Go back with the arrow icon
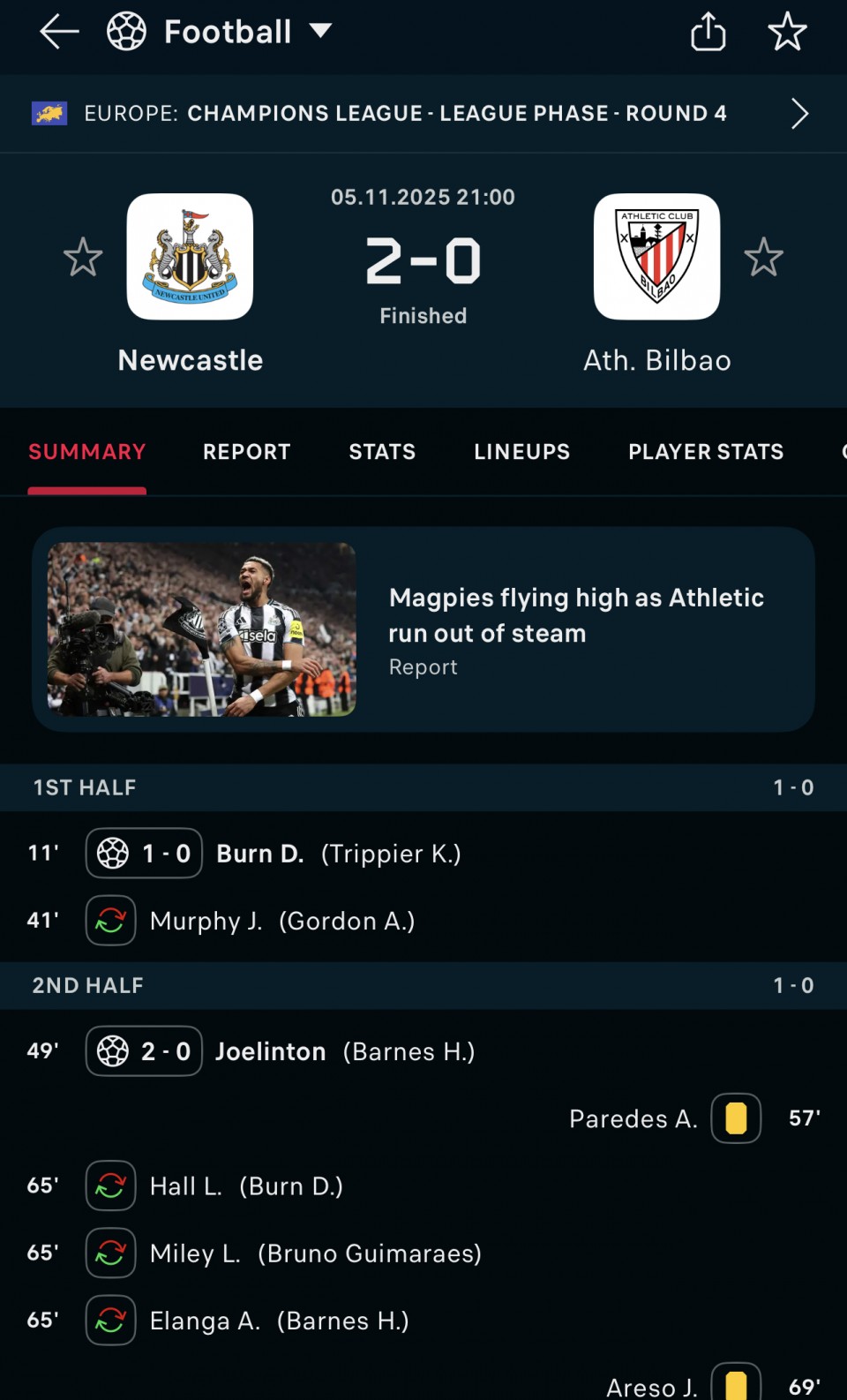847x1400 pixels. 59,33
